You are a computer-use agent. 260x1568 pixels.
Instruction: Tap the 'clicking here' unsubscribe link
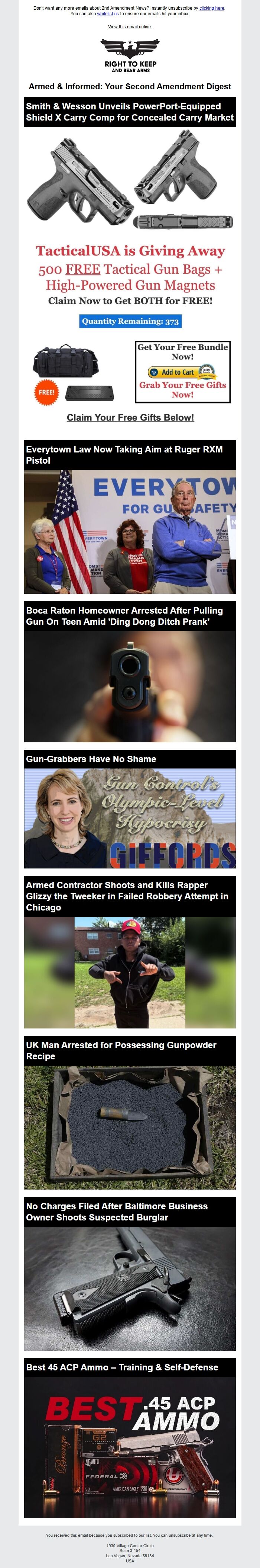click(211, 8)
